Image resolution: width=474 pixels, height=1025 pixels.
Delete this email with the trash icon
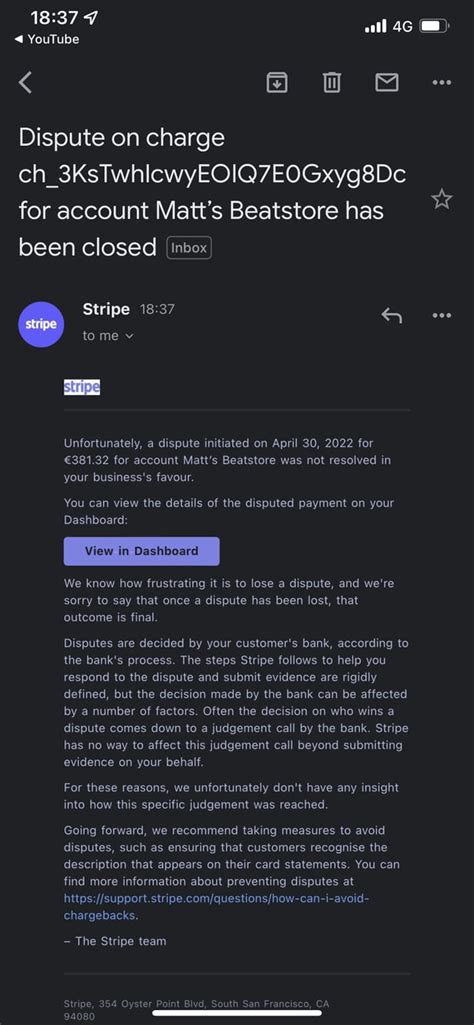(x=332, y=82)
